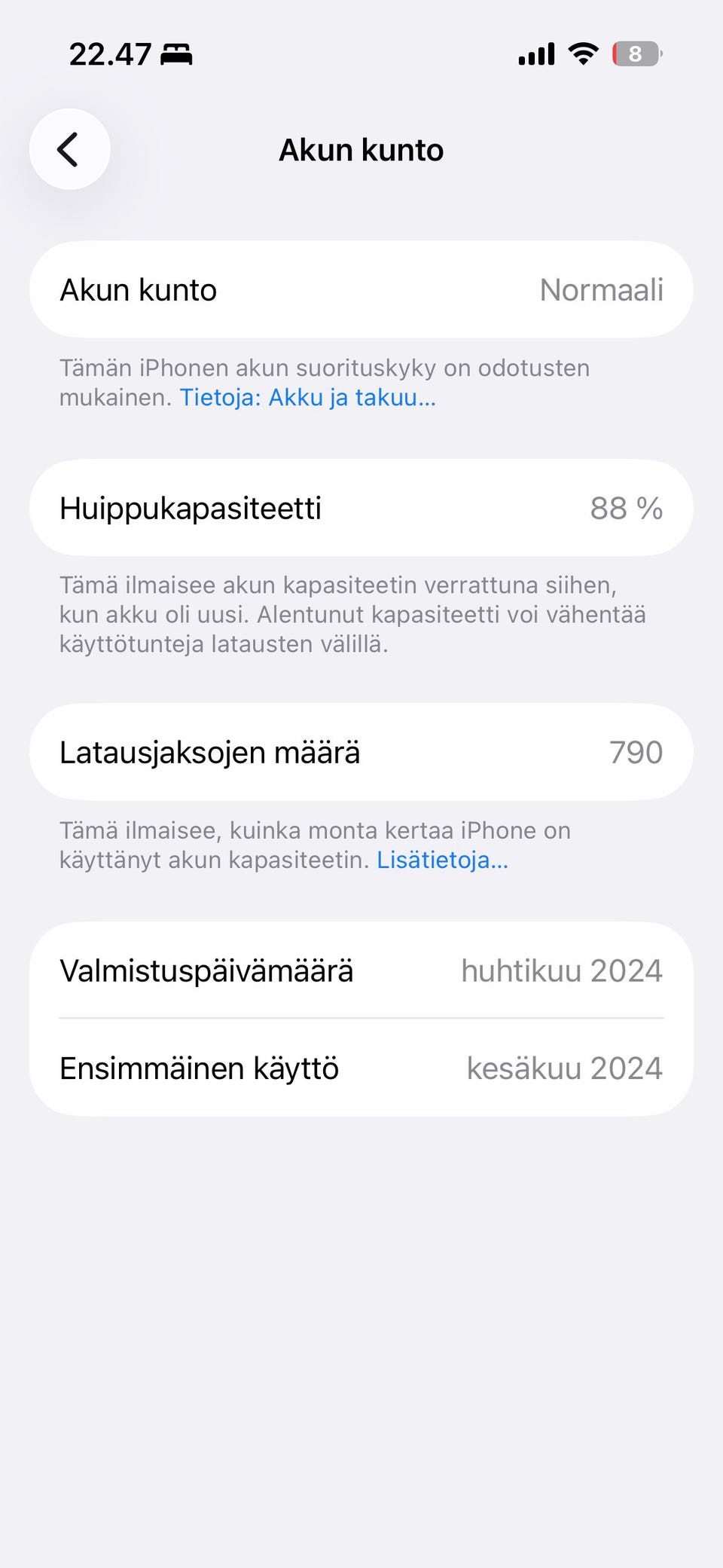
Task: Tap the back chevron to leave Akun kunto
Action: [69, 149]
